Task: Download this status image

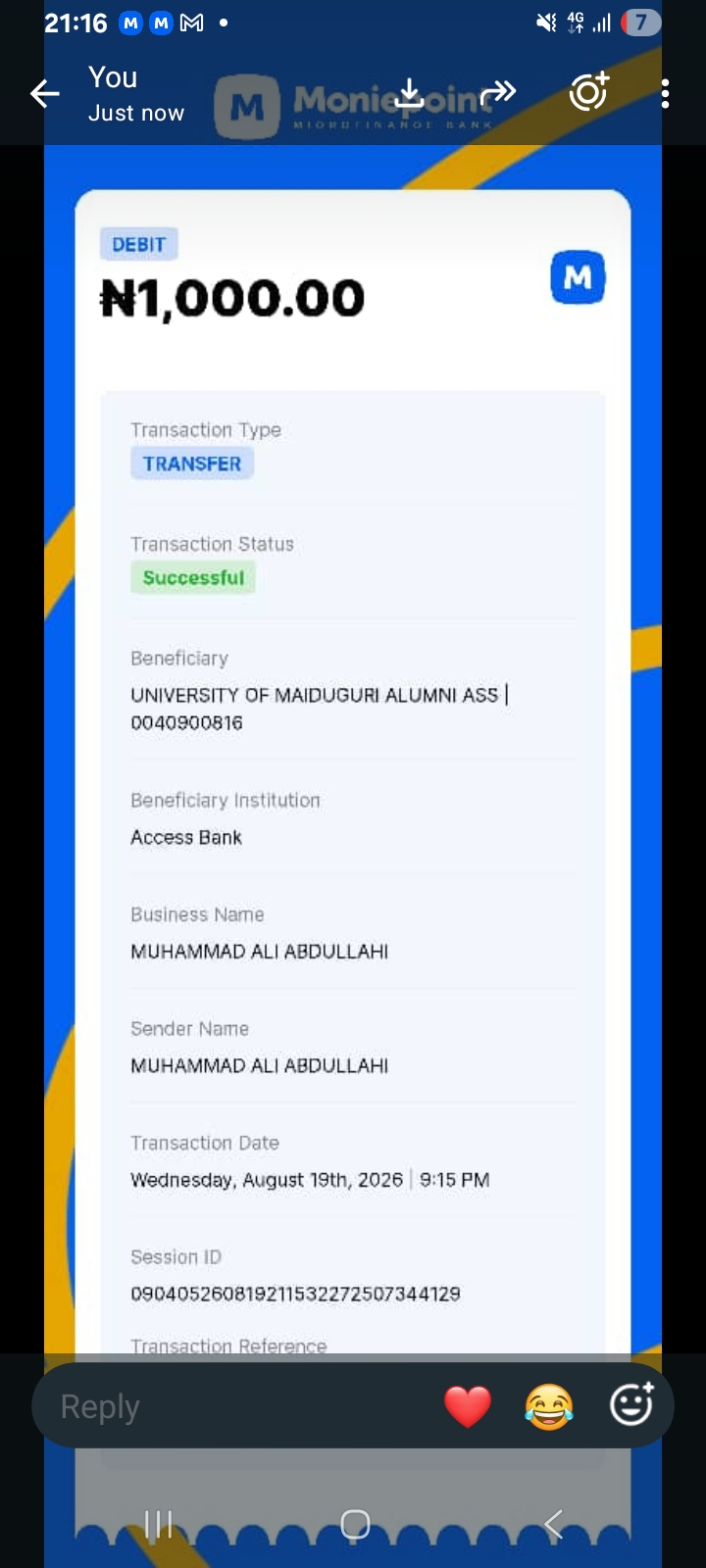Action: [410, 94]
